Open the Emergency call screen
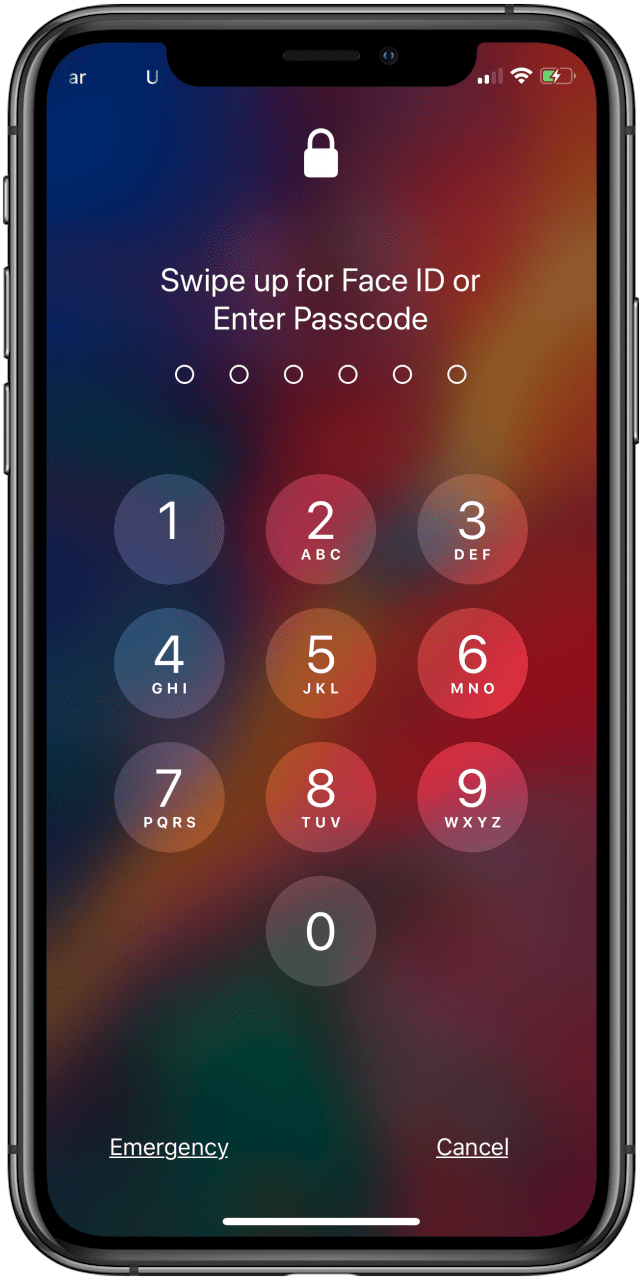Screen dimensions: 642x1280 (169, 1147)
